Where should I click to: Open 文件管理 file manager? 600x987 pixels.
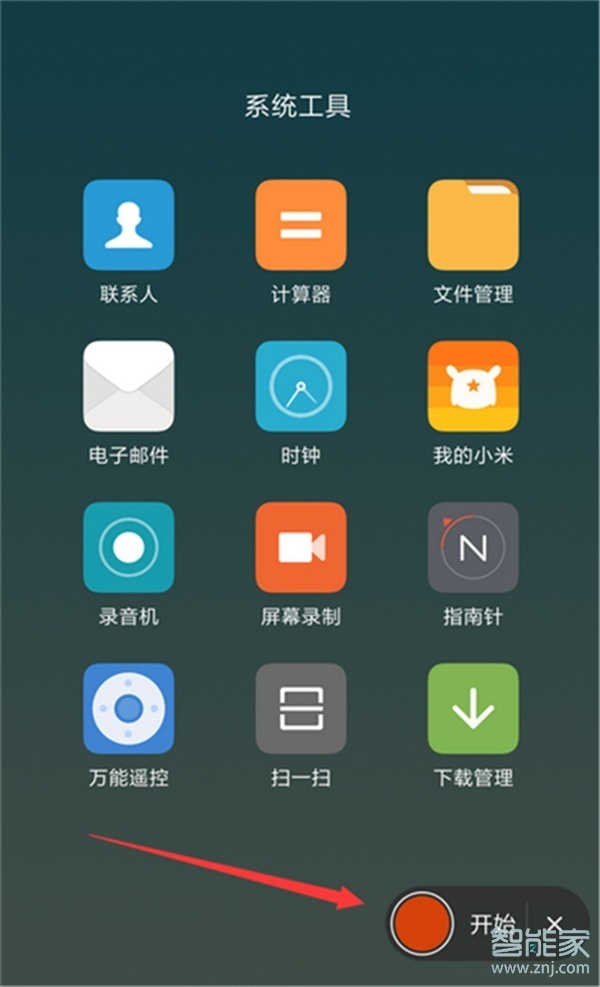pyautogui.click(x=473, y=225)
